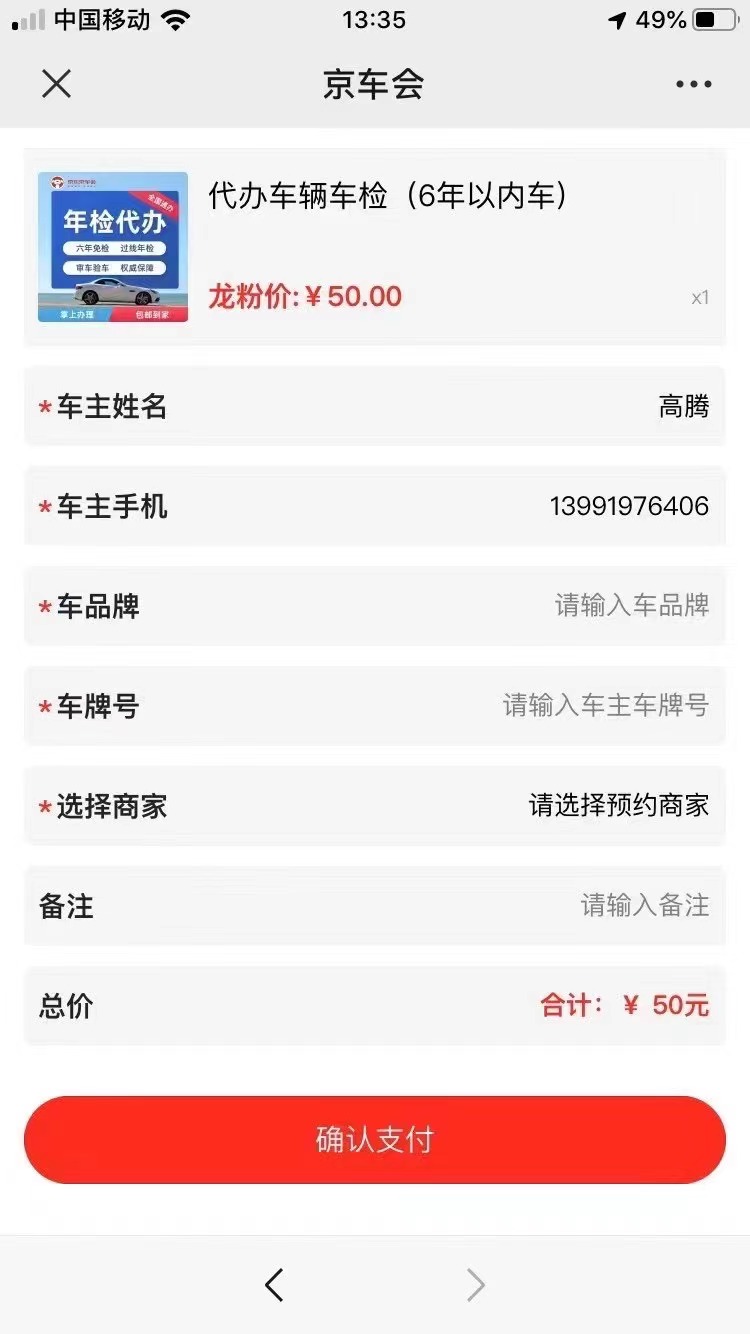Image resolution: width=750 pixels, height=1334 pixels.
Task: Confirm payment with 确认支付
Action: (375, 1140)
